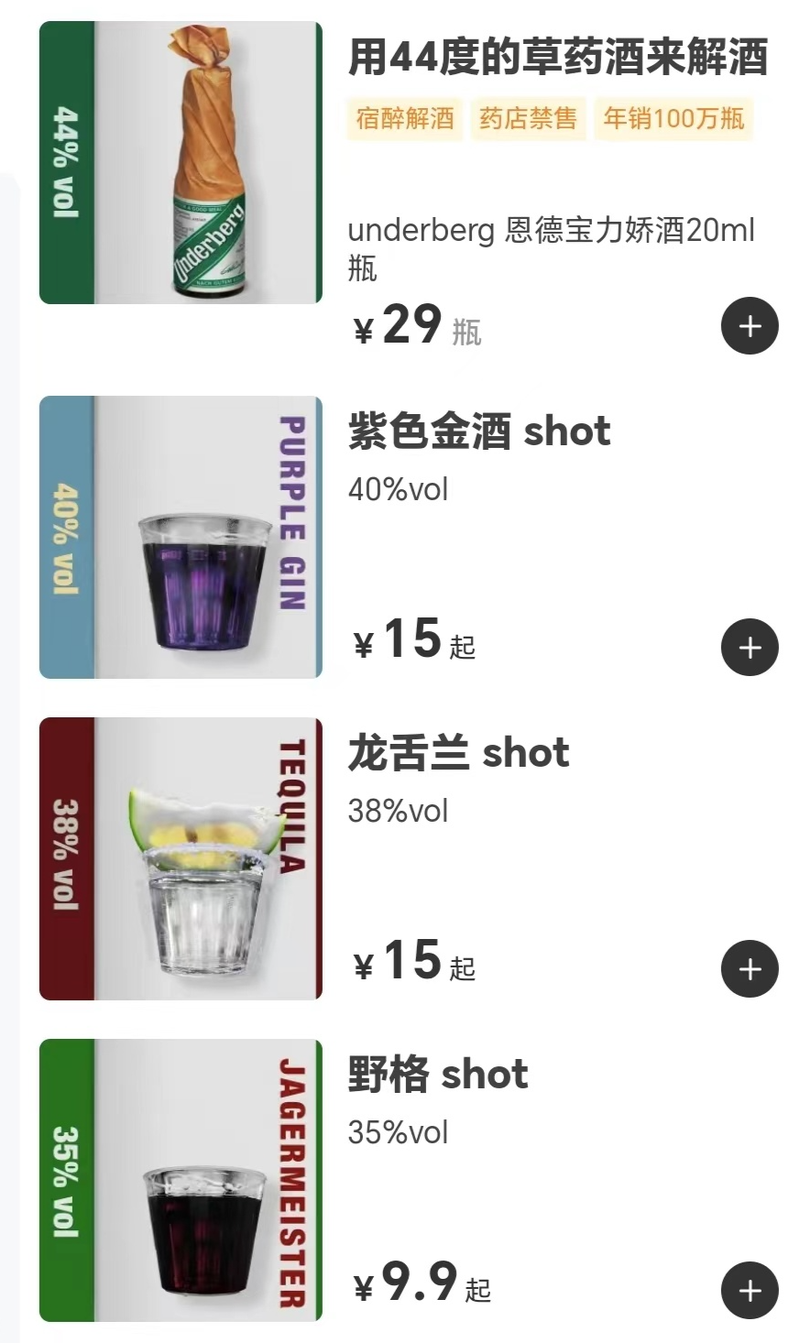Select the 年销100万瓶 tag
Viewport: 800px width, 1343px height.
point(675,120)
